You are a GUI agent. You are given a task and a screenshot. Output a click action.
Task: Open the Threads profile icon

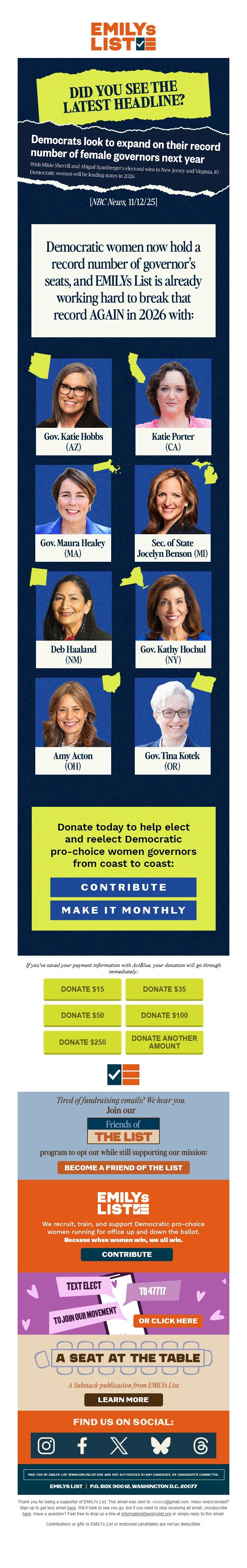[x=200, y=1446]
